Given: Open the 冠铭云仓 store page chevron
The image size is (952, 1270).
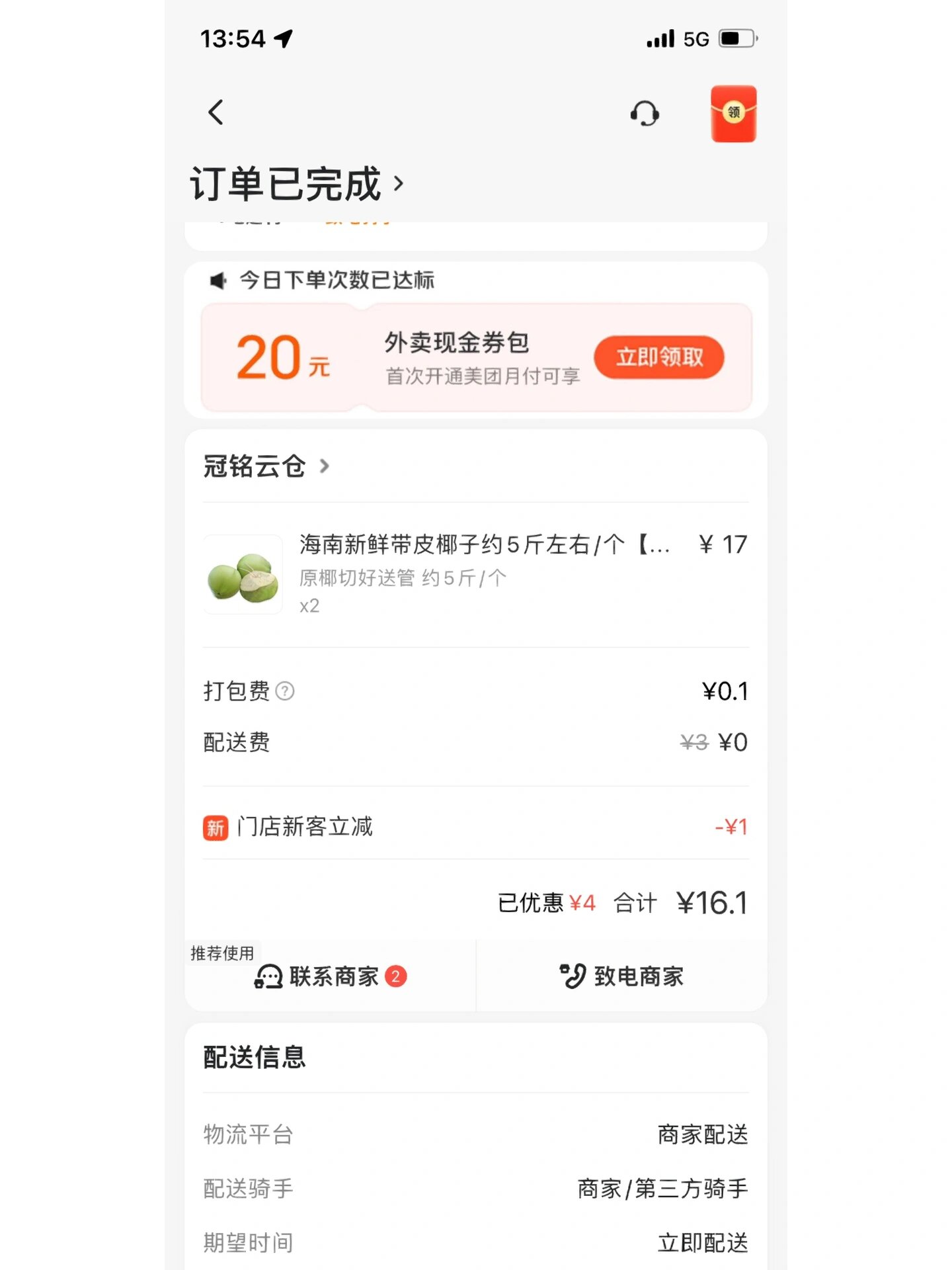Looking at the screenshot, I should click(325, 466).
